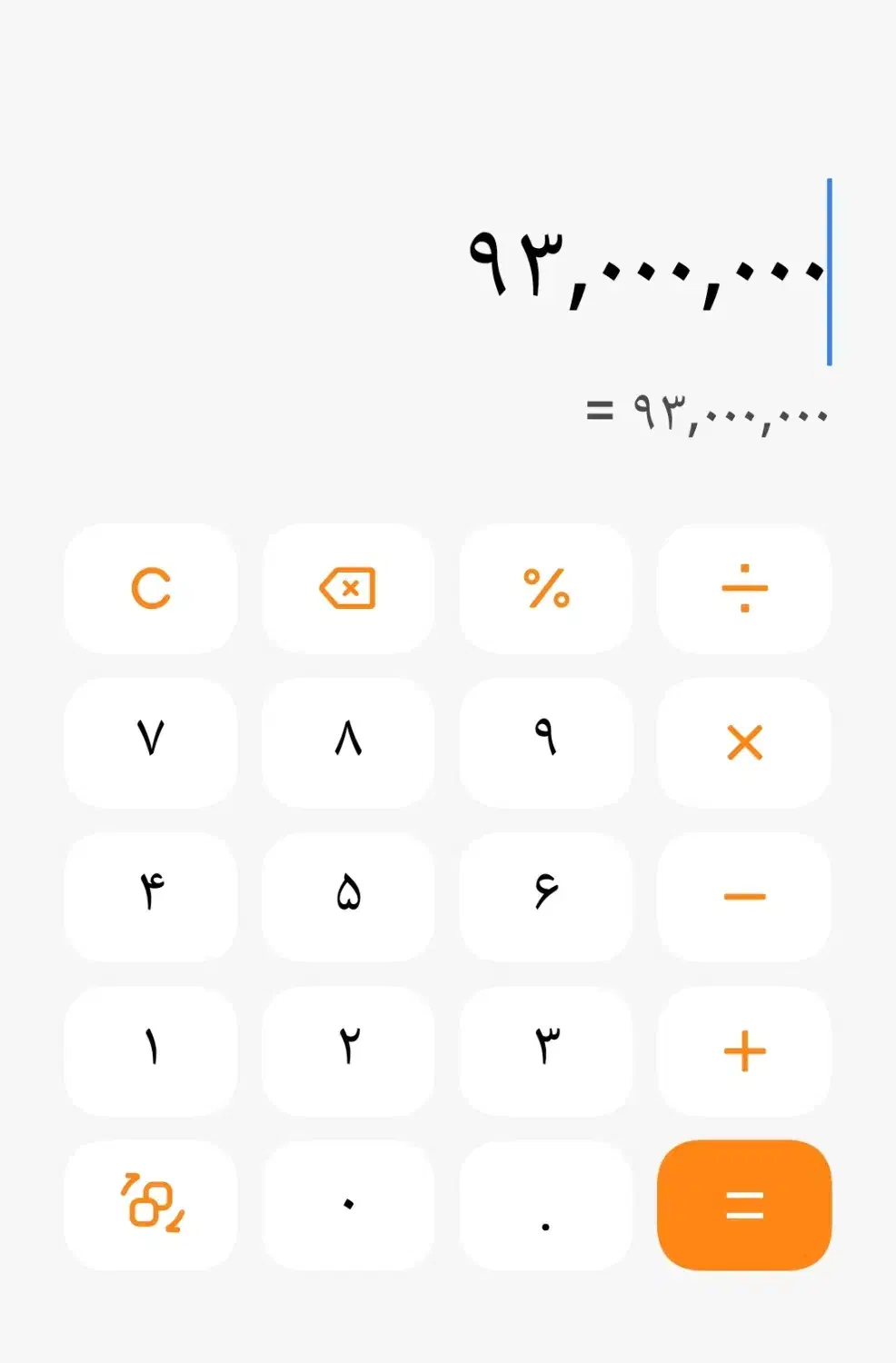
Task: Enter the digit ۹
Action: point(546,742)
